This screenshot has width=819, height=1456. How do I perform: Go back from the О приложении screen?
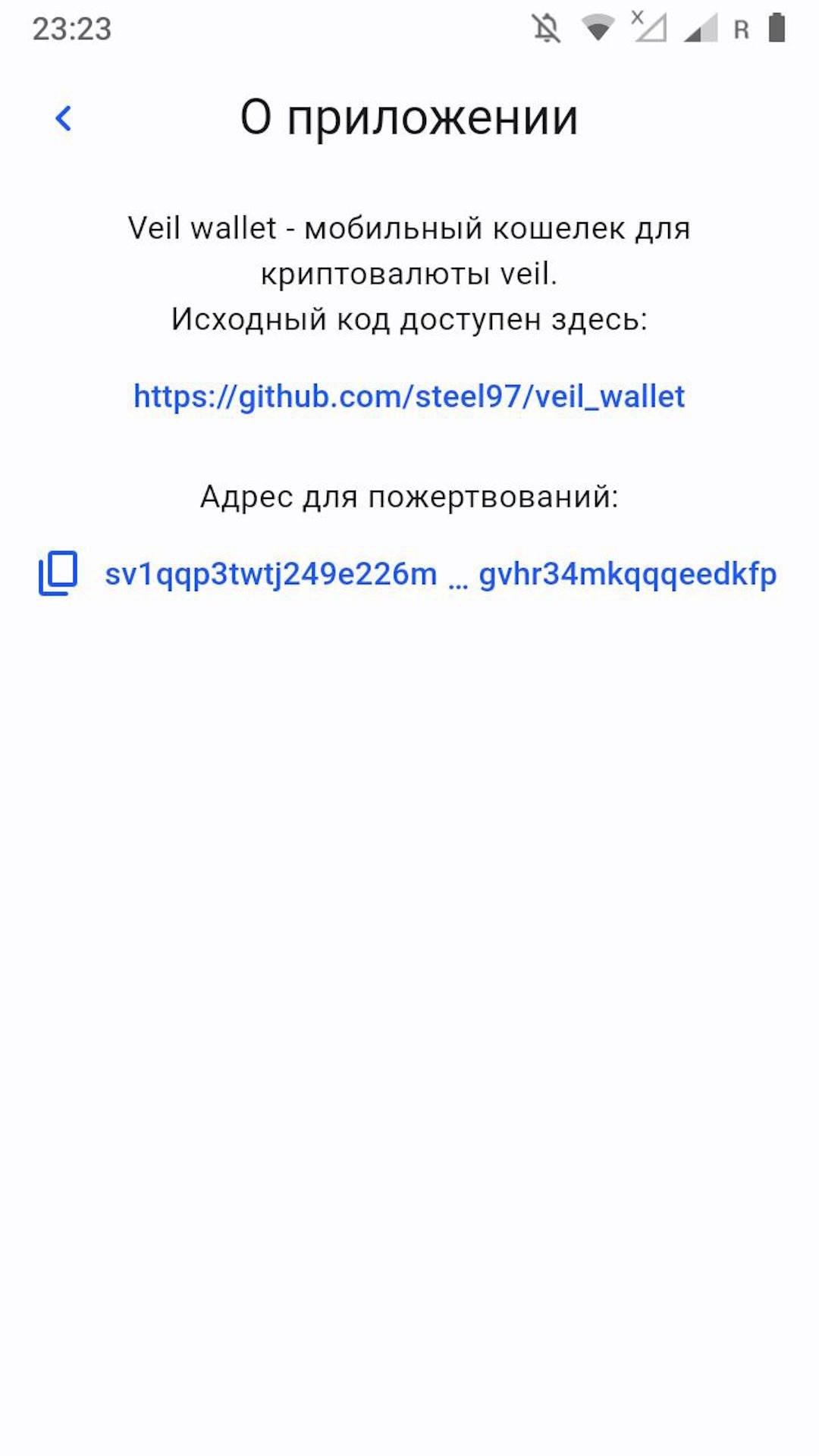(x=64, y=118)
